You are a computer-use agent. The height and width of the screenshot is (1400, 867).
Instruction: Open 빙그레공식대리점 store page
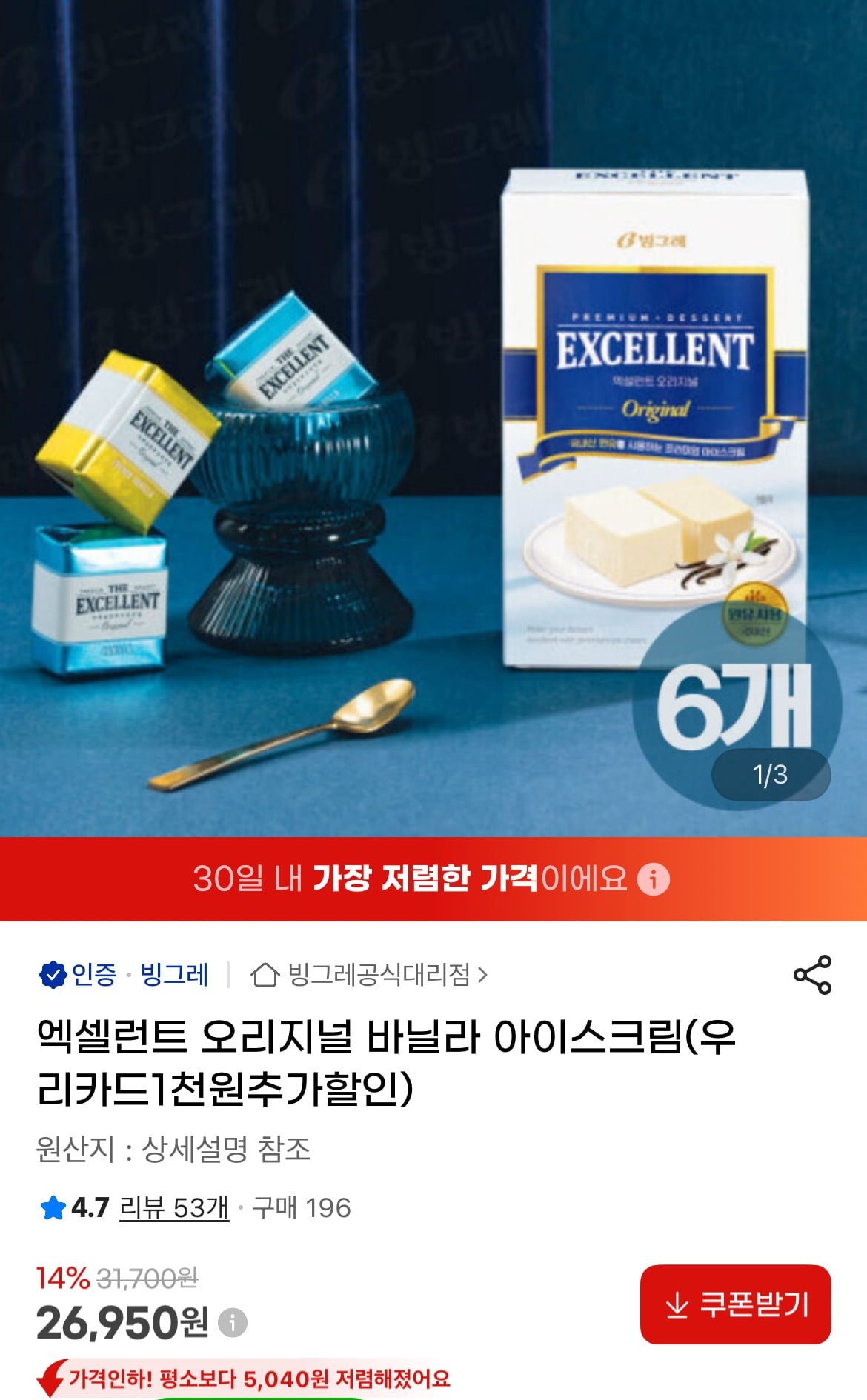369,975
